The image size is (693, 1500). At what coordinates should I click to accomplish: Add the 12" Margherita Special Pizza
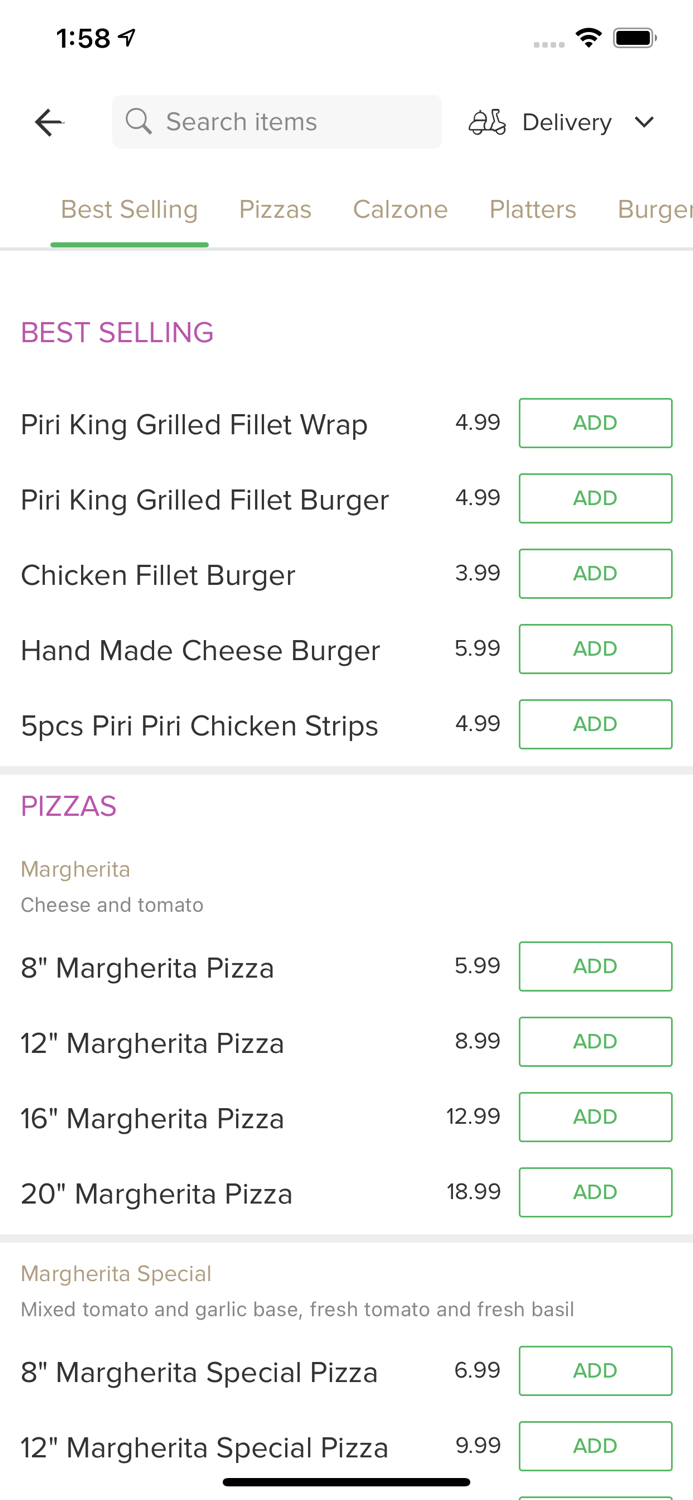(x=595, y=1446)
